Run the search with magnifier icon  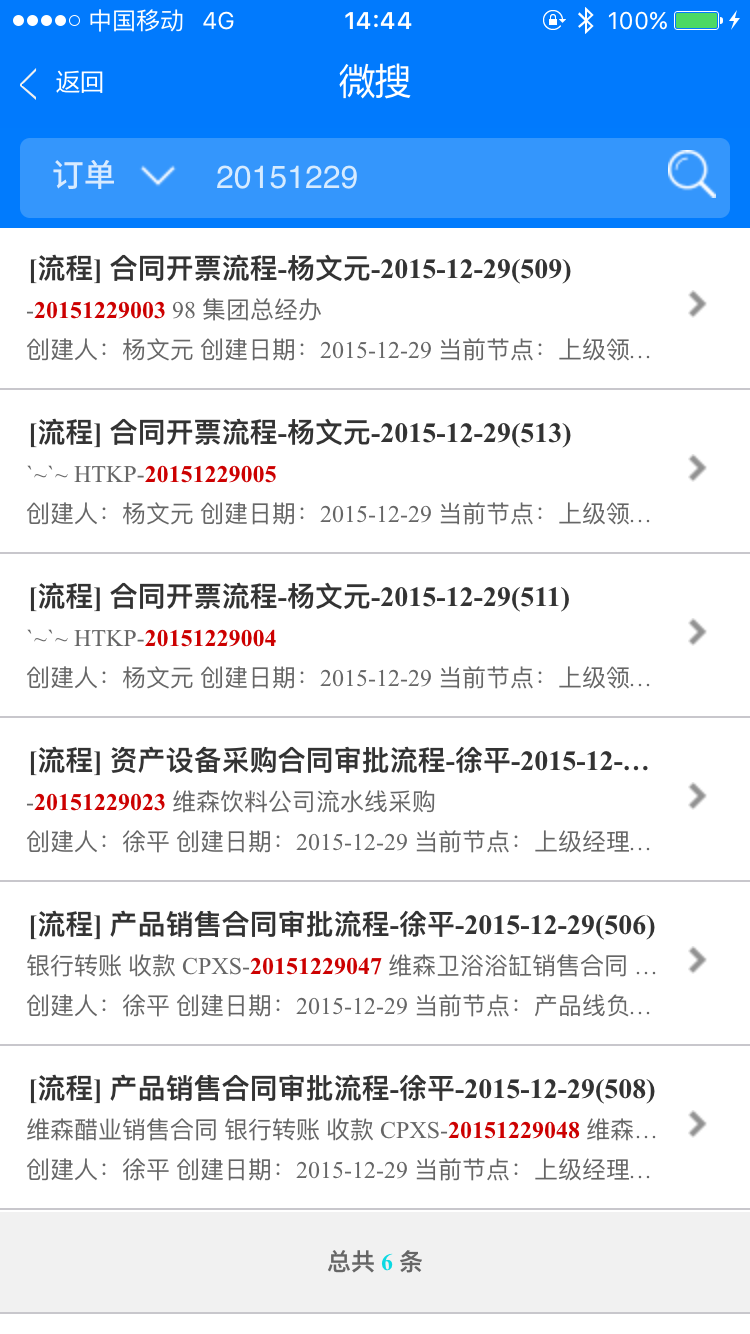[692, 175]
